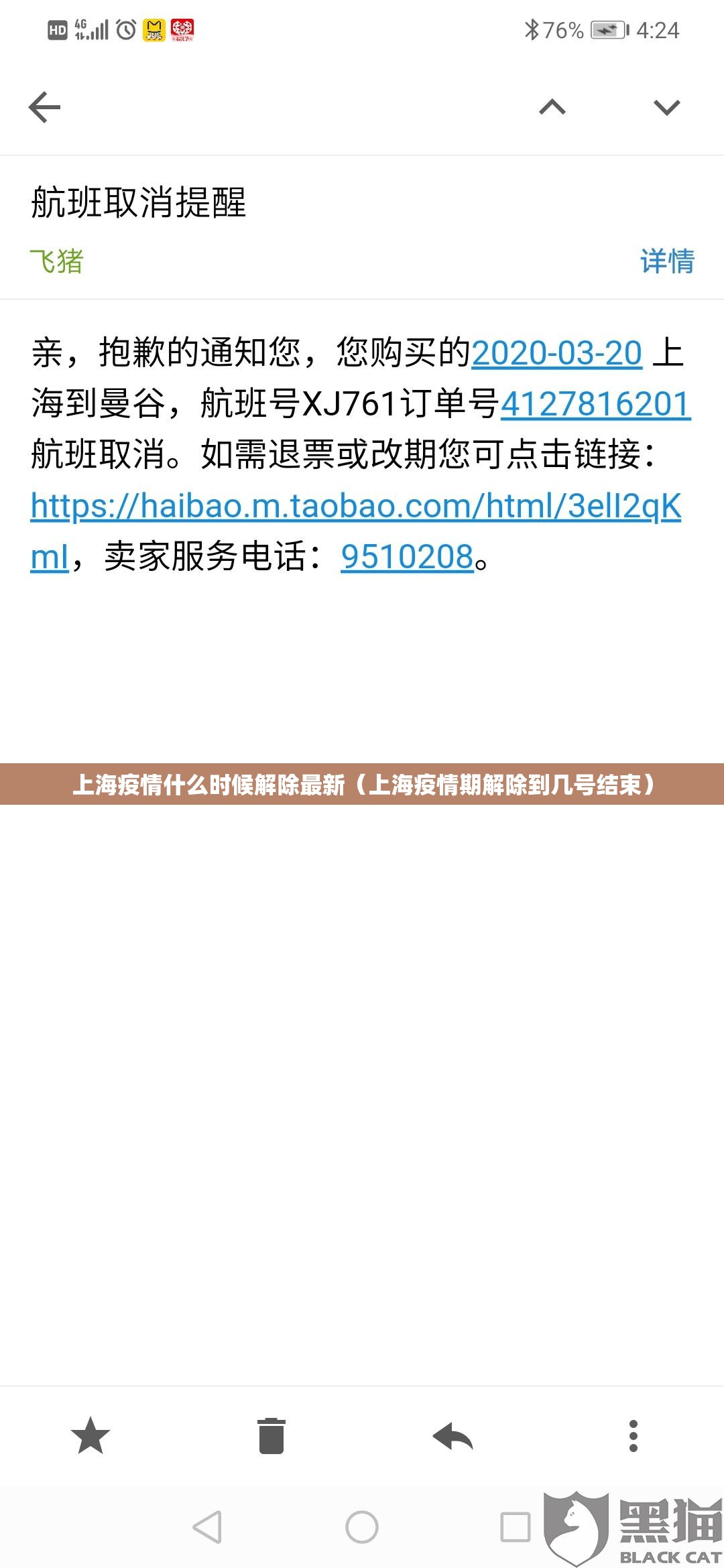Delete this message with the trash icon
The image size is (724, 1568).
click(271, 1436)
